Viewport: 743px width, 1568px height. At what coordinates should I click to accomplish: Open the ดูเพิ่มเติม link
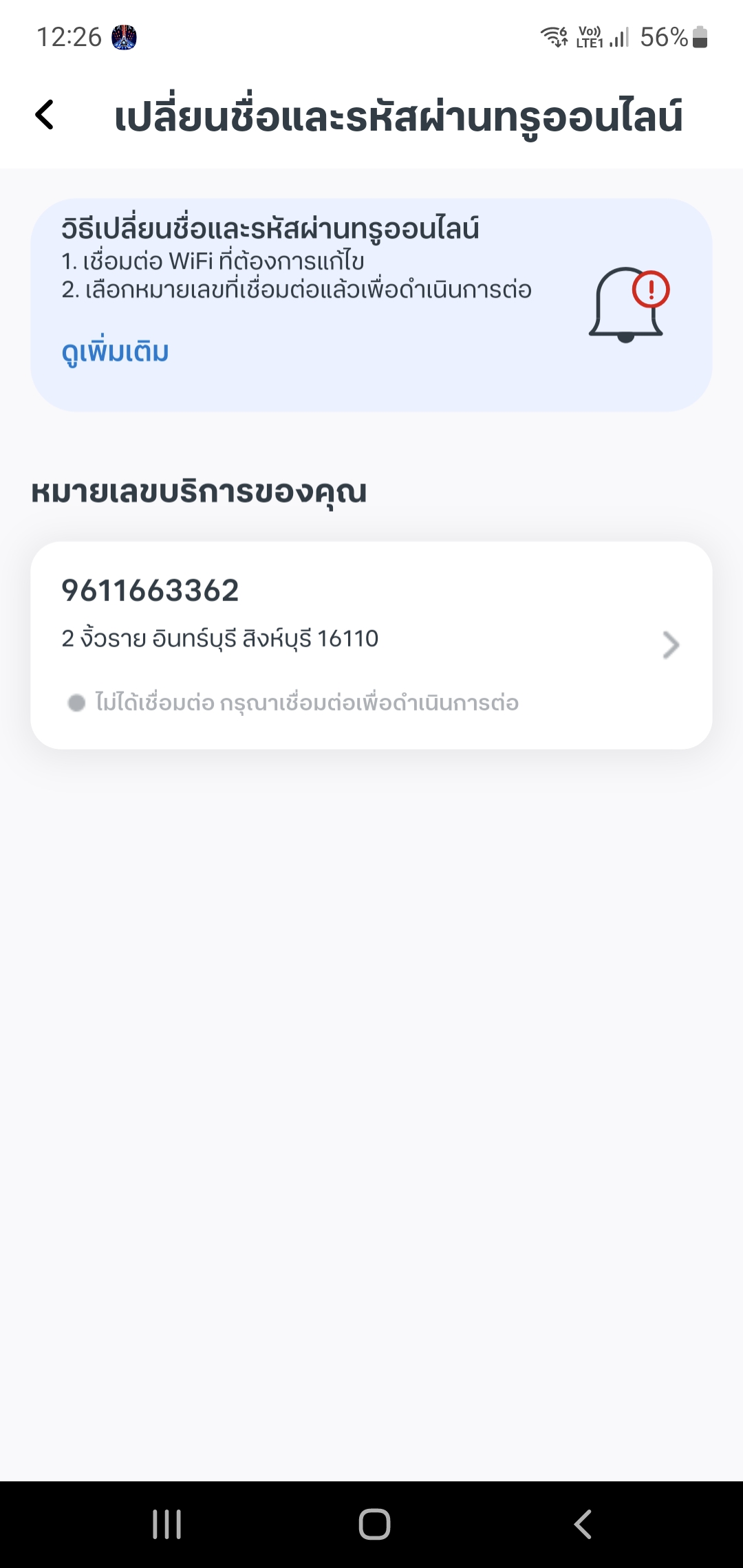click(x=115, y=352)
